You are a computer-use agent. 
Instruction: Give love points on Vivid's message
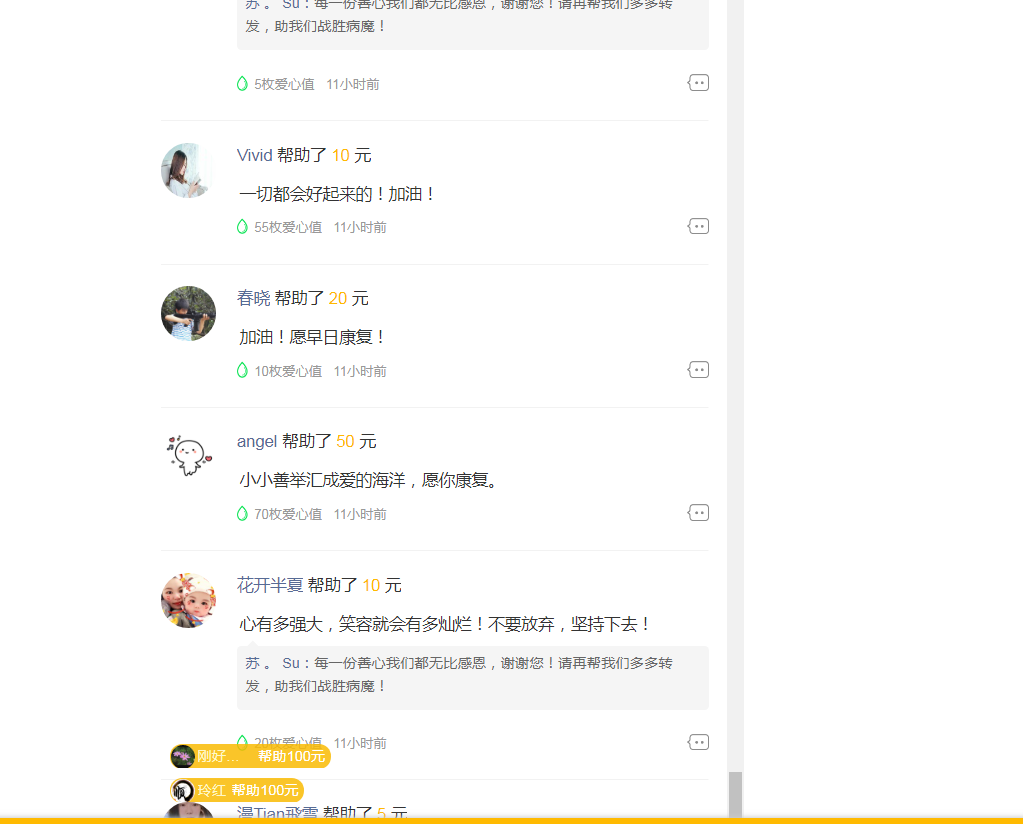tap(242, 227)
